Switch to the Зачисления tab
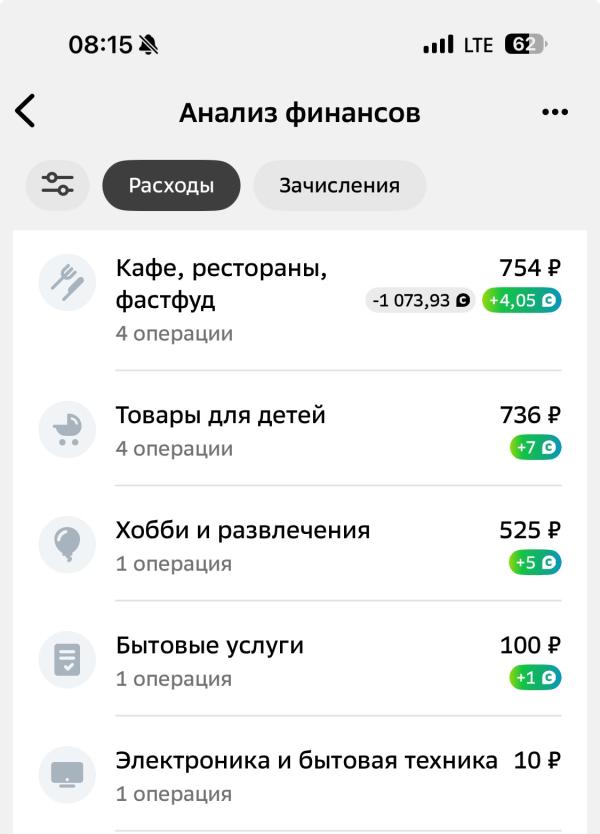This screenshot has width=600, height=834. pyautogui.click(x=339, y=186)
